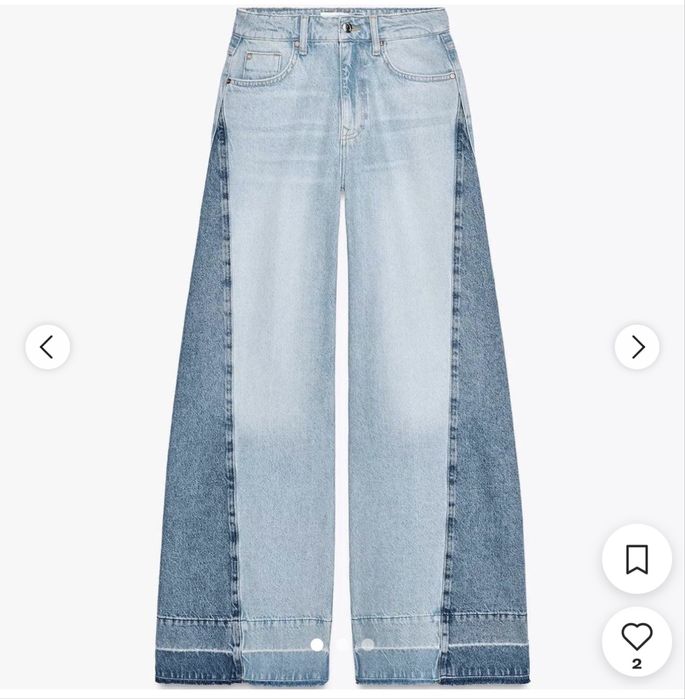The width and height of the screenshot is (685, 699).
Task: Go to the previous product photo
Action: pos(47,347)
